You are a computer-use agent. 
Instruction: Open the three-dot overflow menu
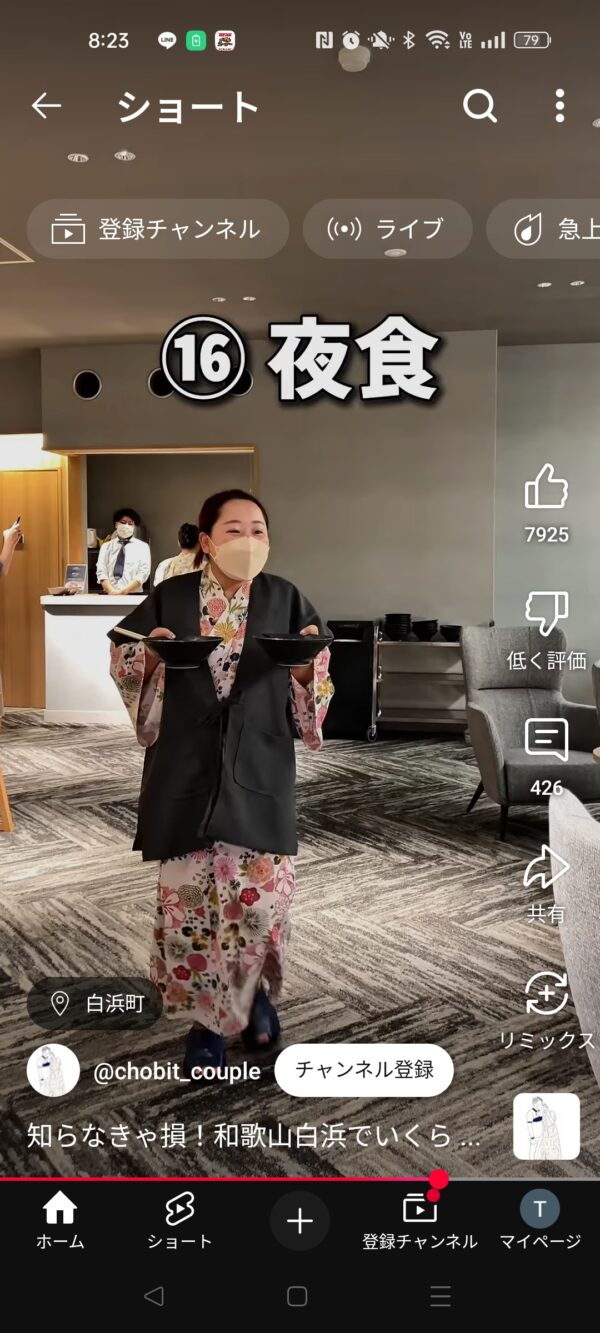click(x=559, y=106)
